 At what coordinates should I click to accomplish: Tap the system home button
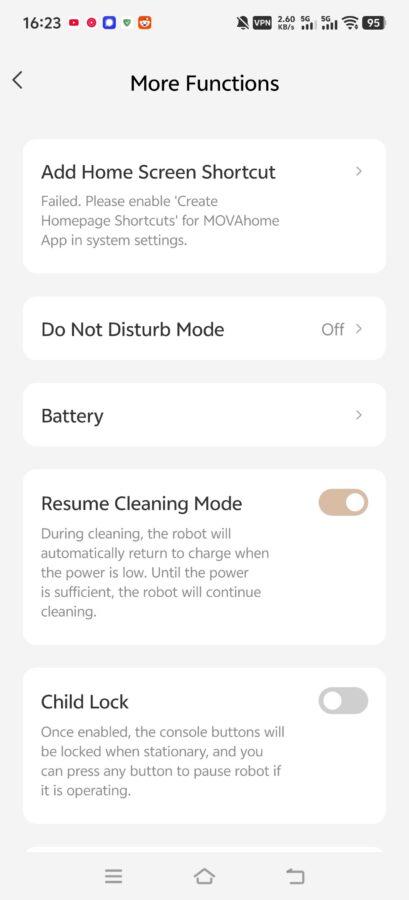pyautogui.click(x=204, y=876)
